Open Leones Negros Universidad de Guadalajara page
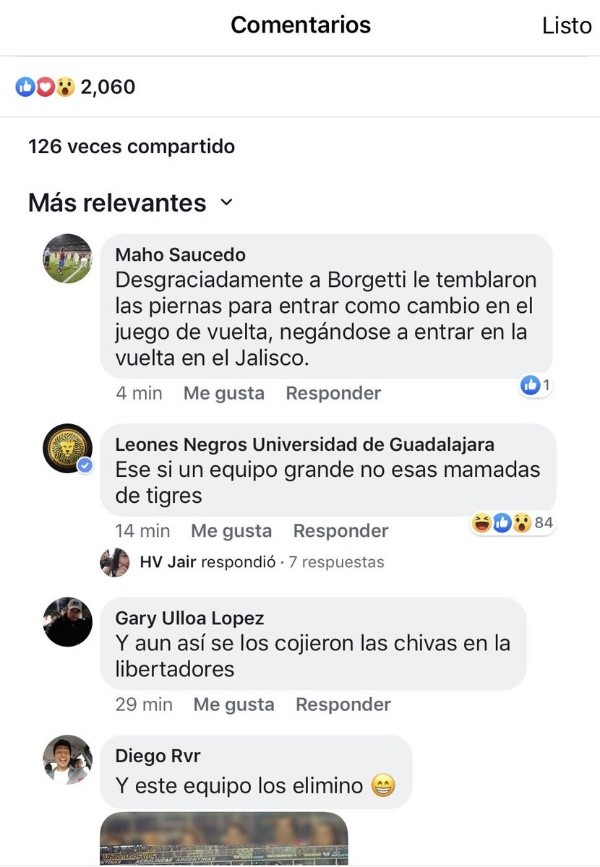 coord(304,445)
